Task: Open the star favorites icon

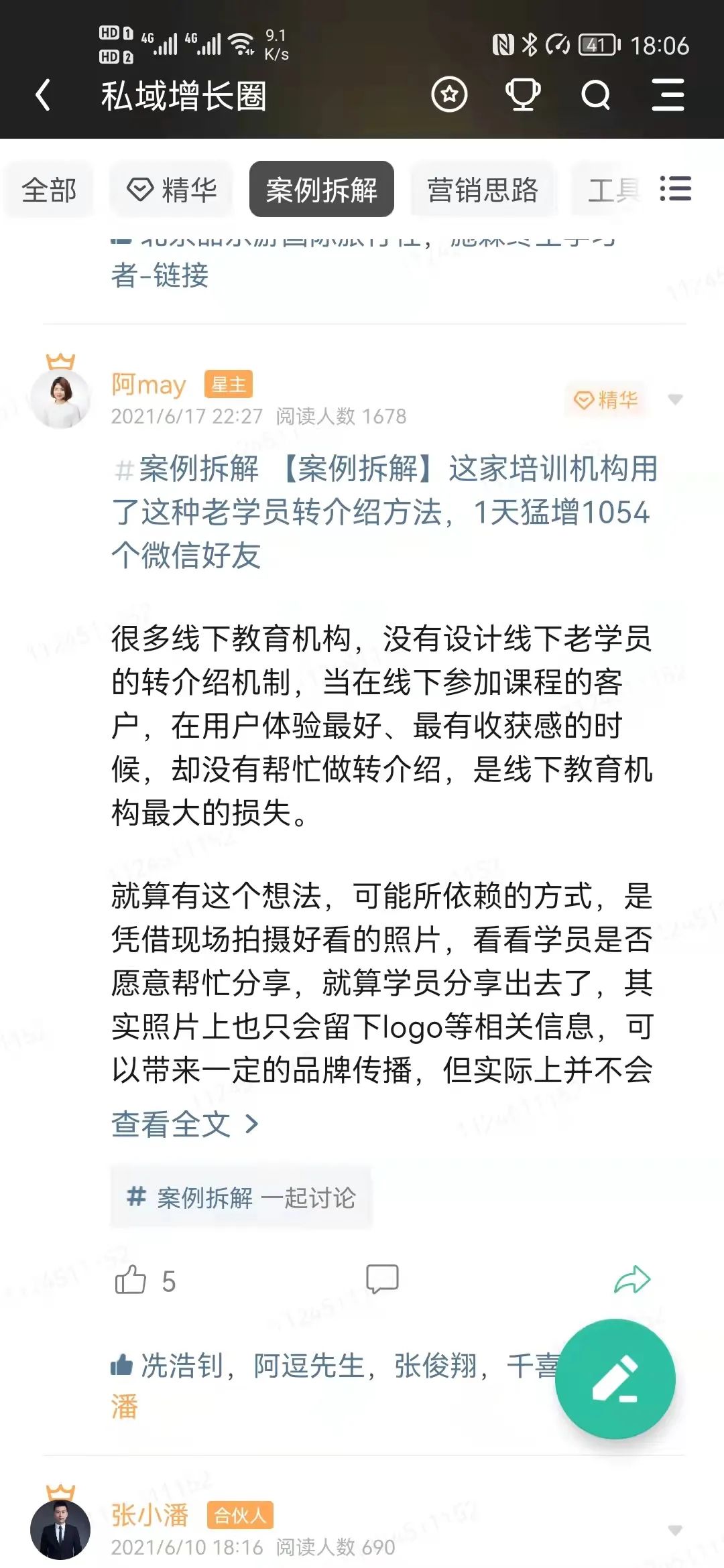Action: 449,94
